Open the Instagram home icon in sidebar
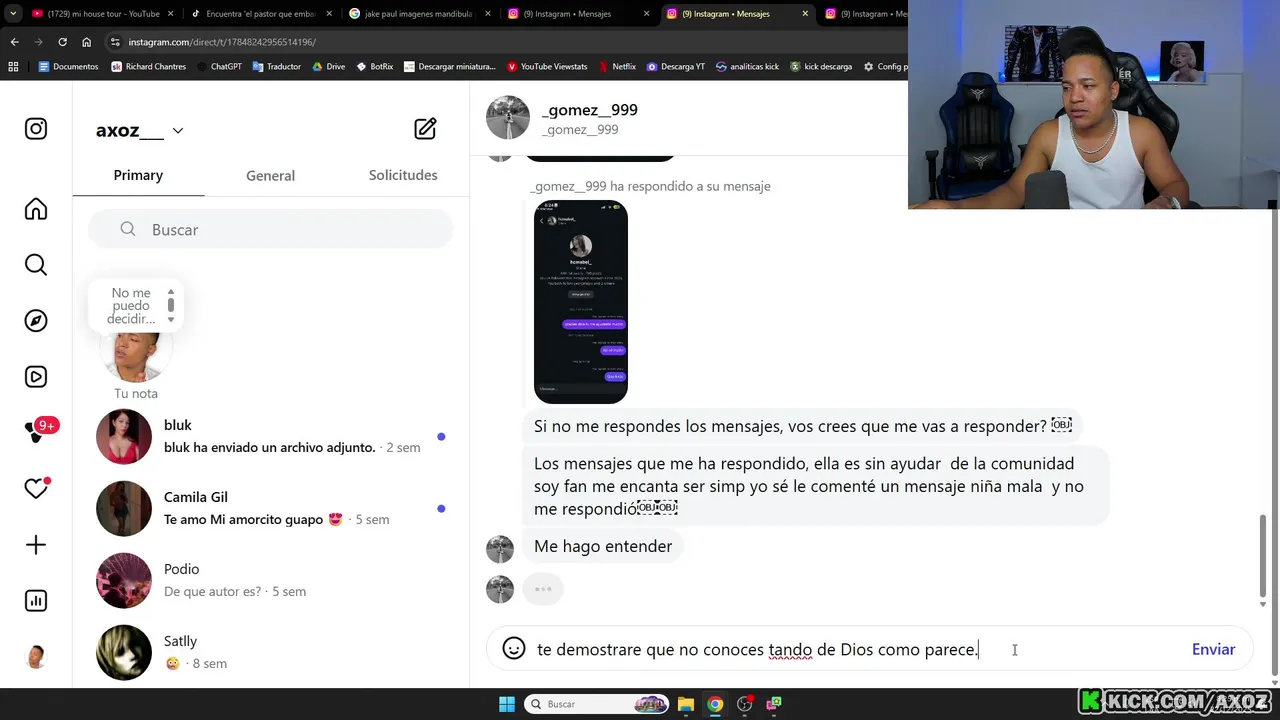The height and width of the screenshot is (720, 1280). tap(36, 209)
